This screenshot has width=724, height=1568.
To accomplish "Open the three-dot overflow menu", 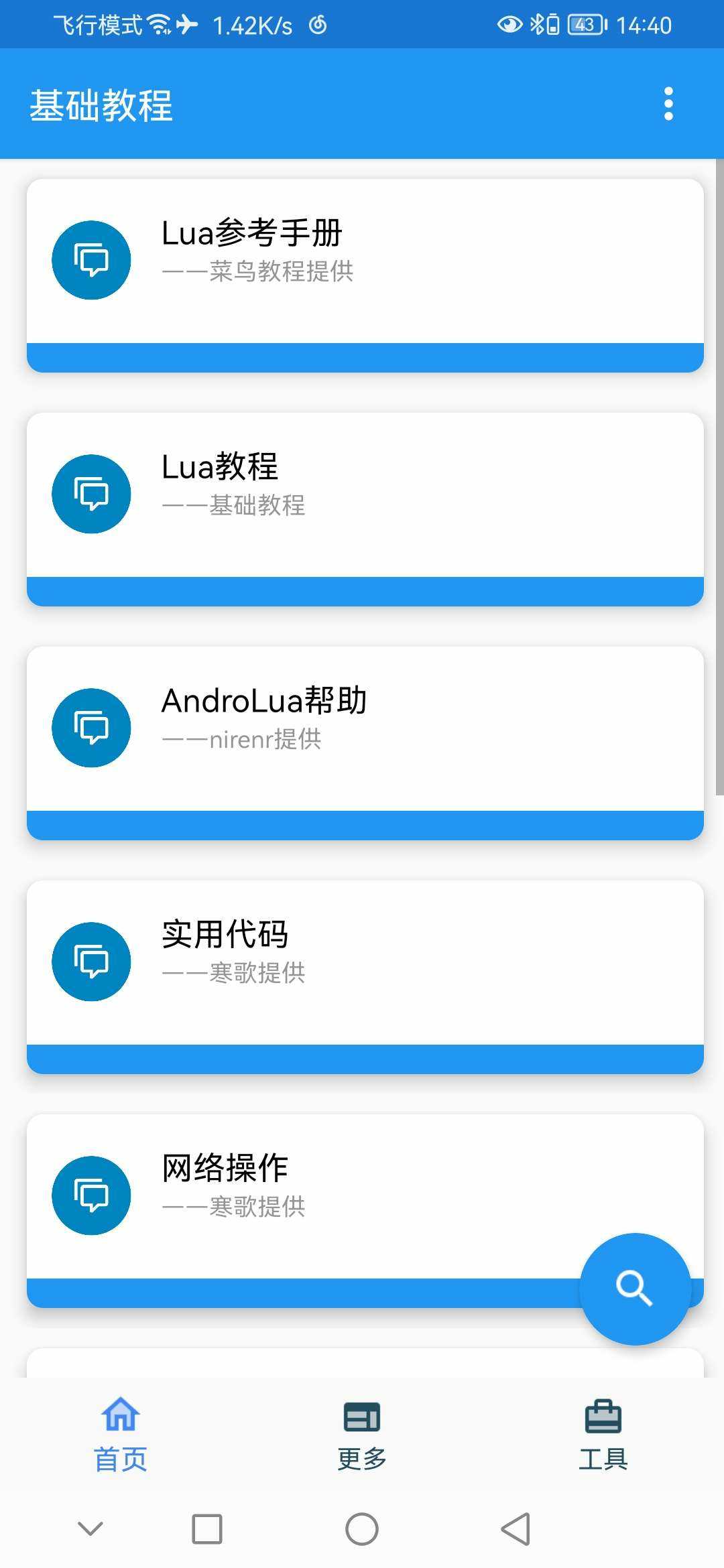I will click(668, 104).
